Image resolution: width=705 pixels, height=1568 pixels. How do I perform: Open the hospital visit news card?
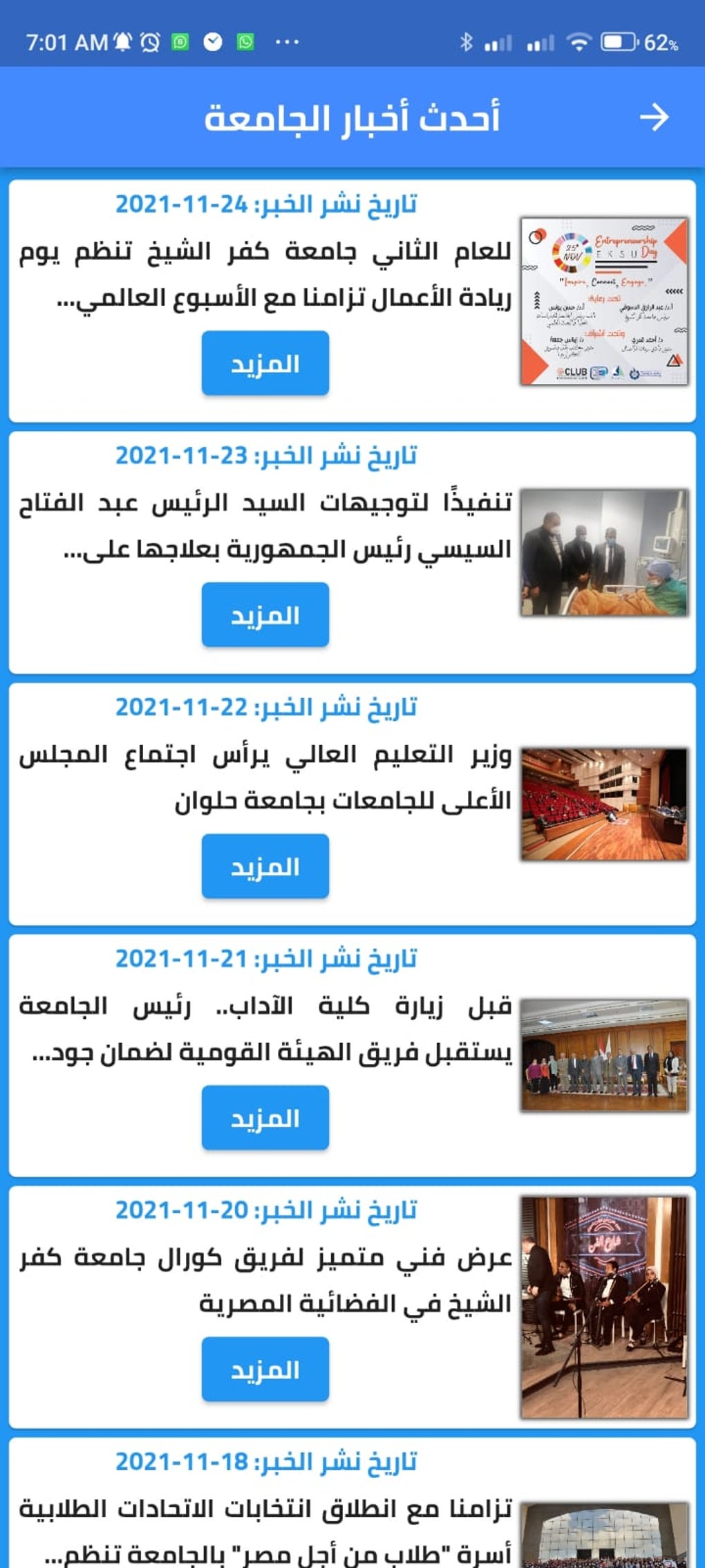point(352,553)
